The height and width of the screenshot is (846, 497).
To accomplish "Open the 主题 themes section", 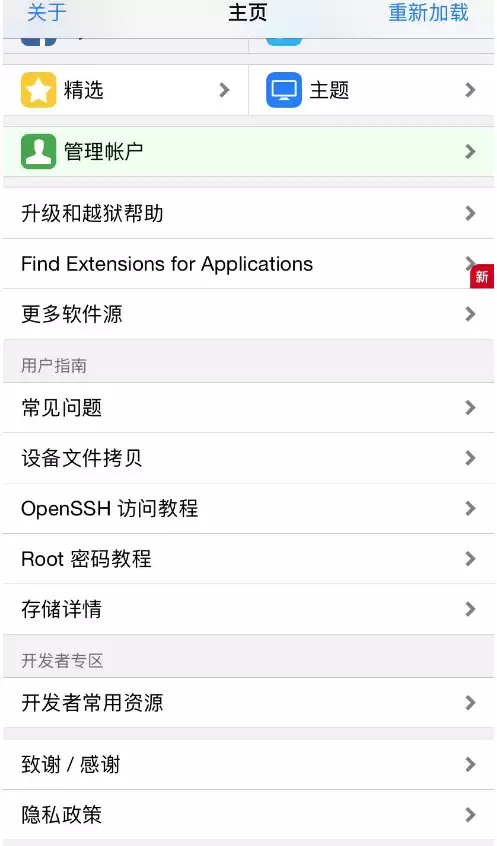I will coord(371,90).
